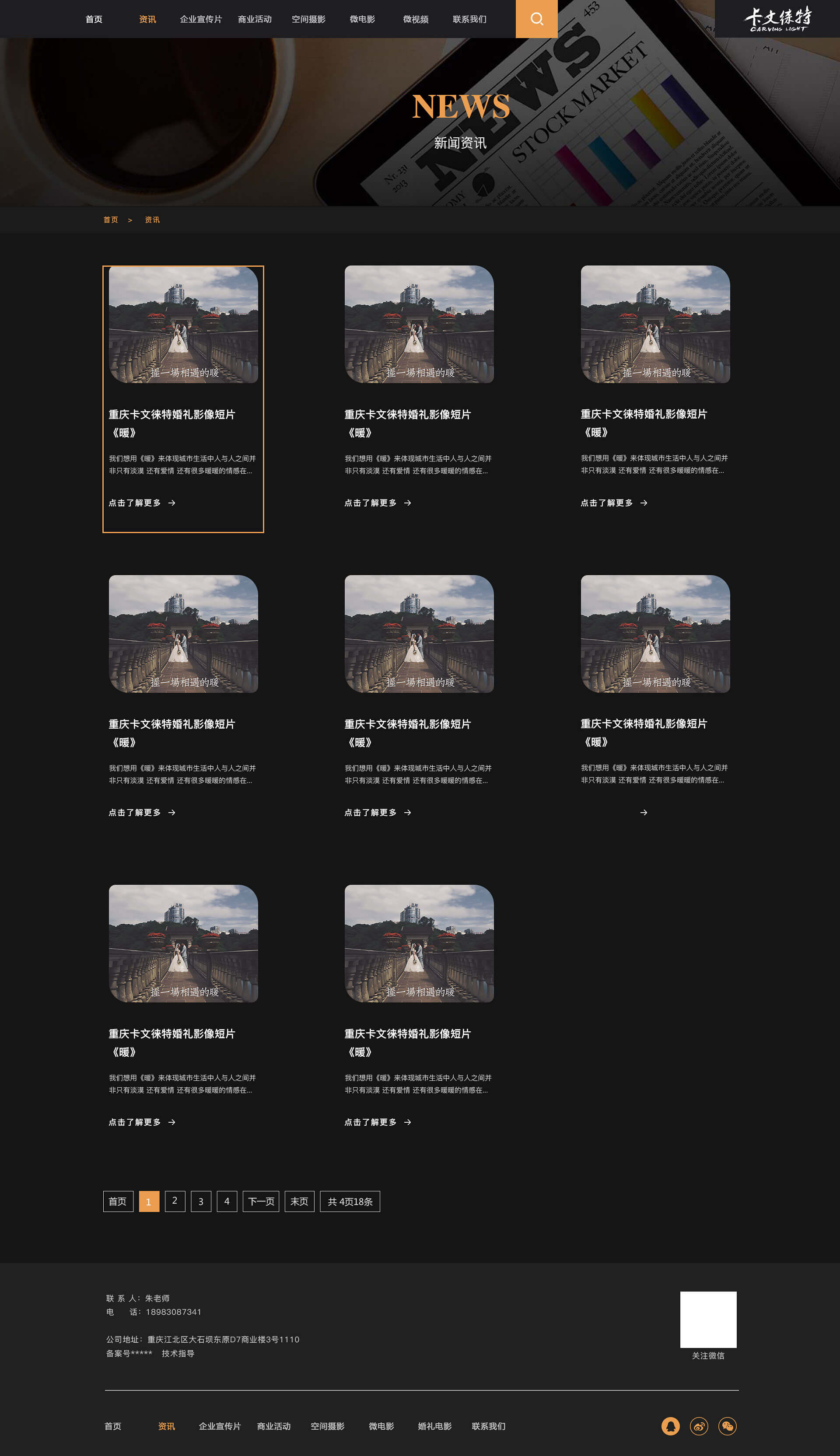
Task: Open the WeChat icon in the footer
Action: [727, 1426]
